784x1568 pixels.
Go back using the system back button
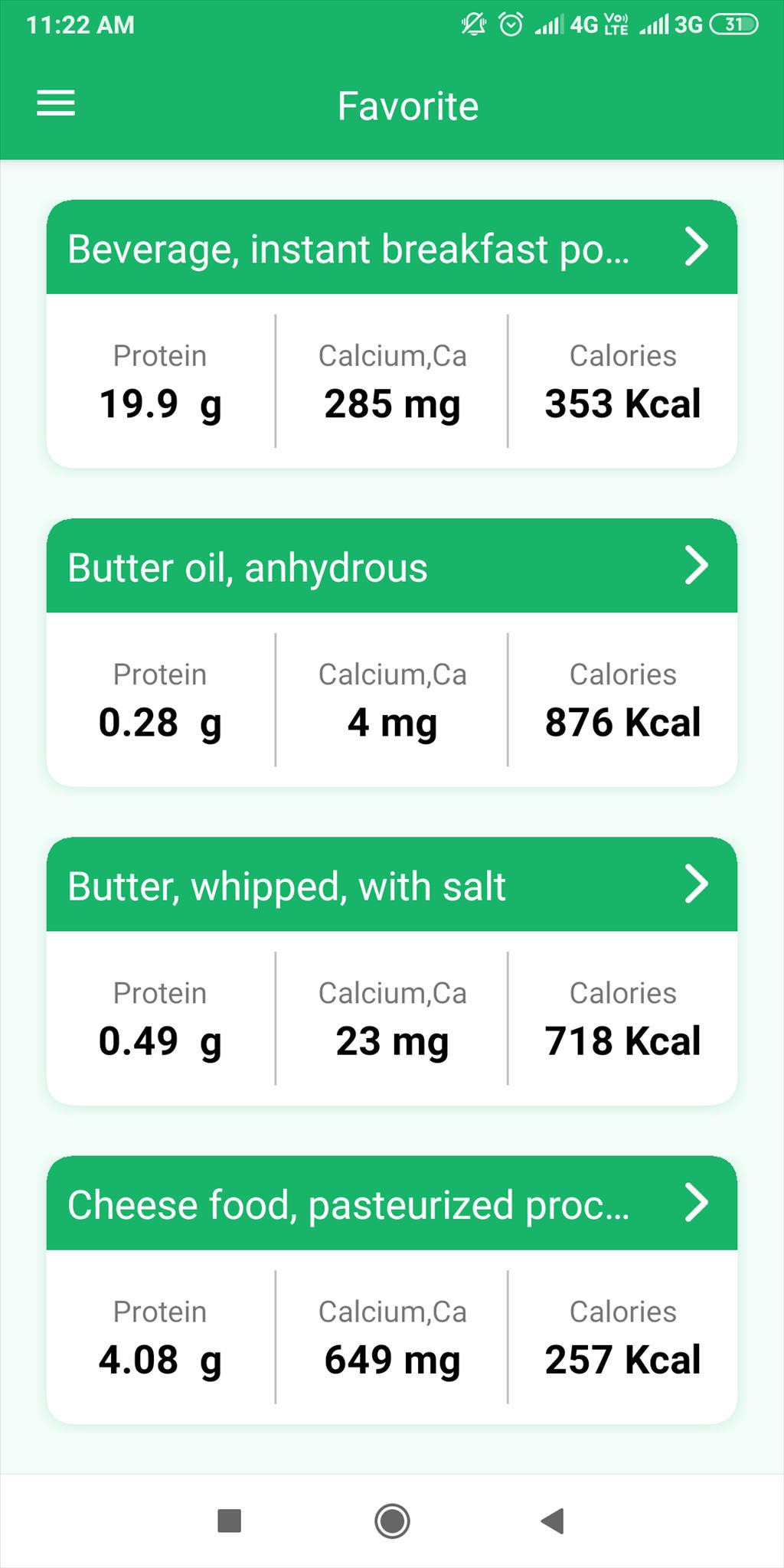[x=552, y=1521]
